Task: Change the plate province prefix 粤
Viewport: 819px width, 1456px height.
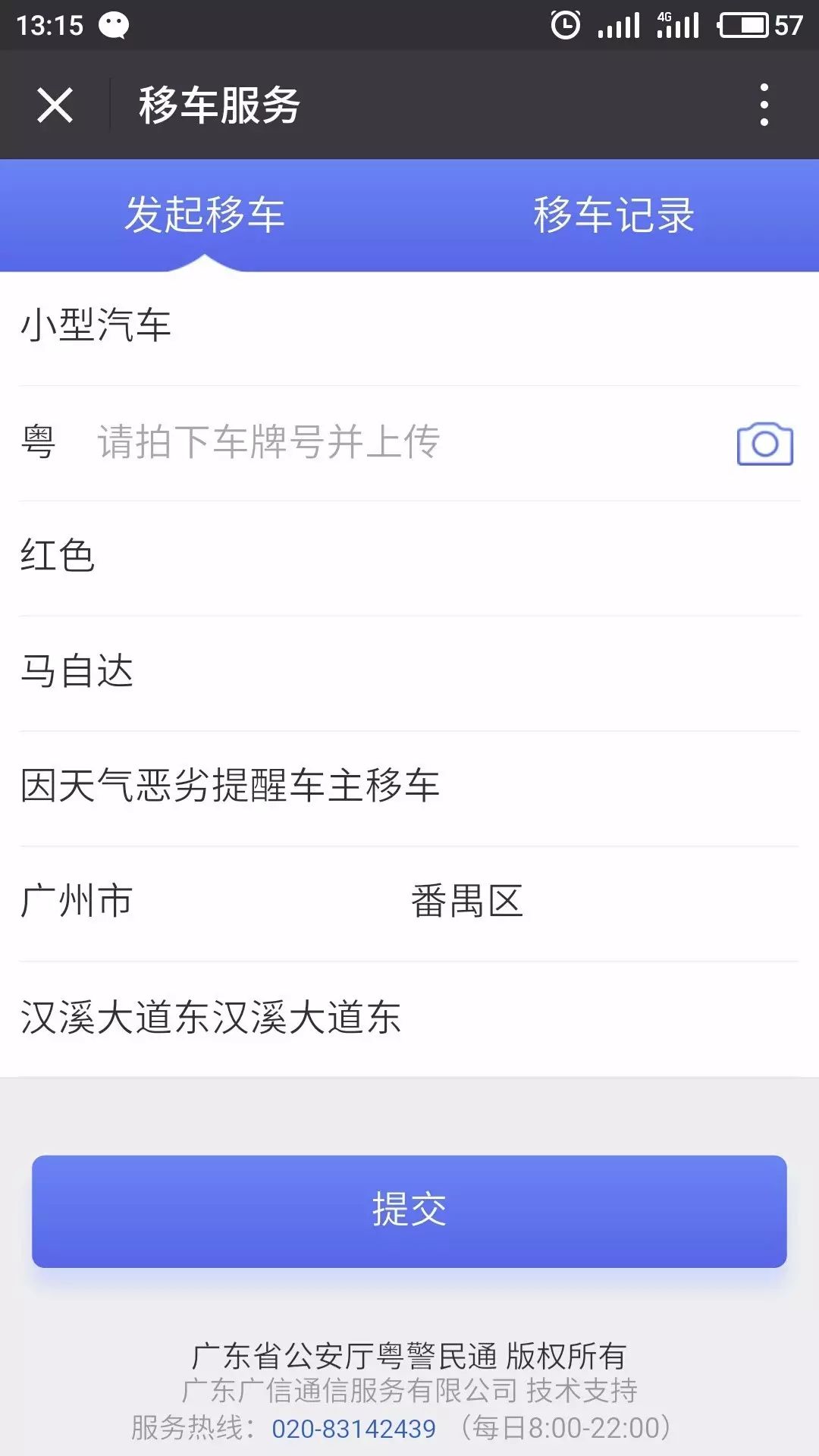Action: tap(38, 442)
